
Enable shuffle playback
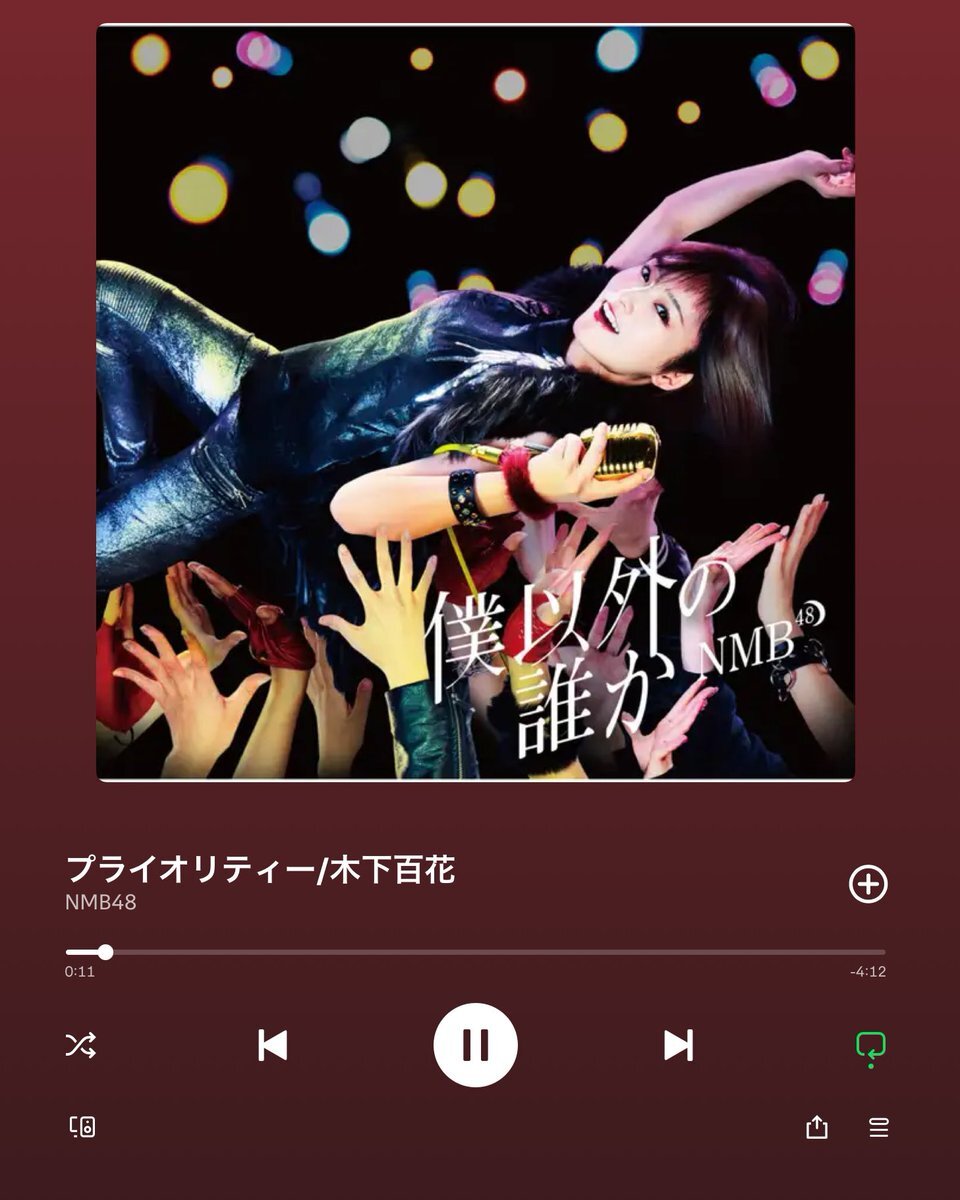point(81,1045)
